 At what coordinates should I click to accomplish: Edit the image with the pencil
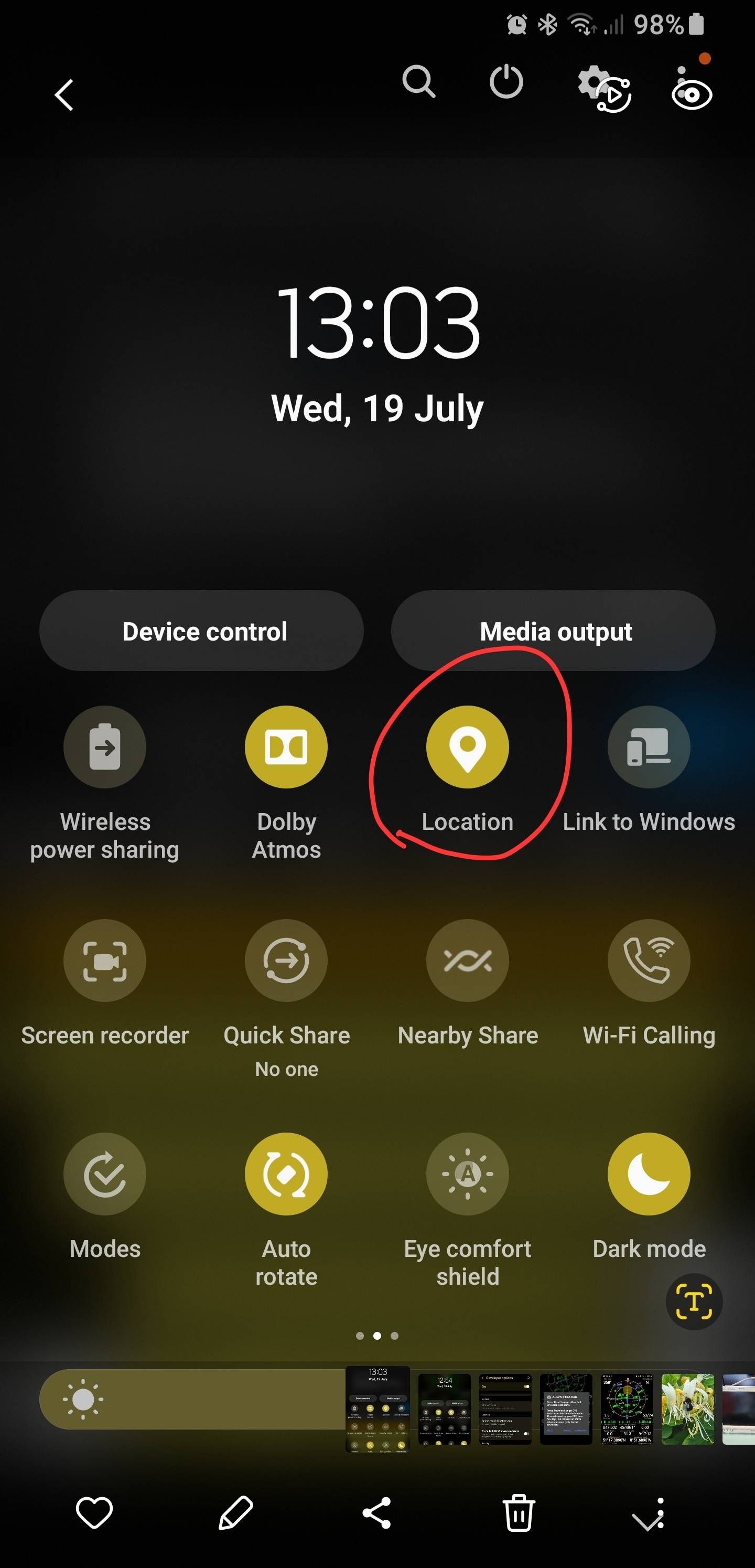tap(235, 1512)
